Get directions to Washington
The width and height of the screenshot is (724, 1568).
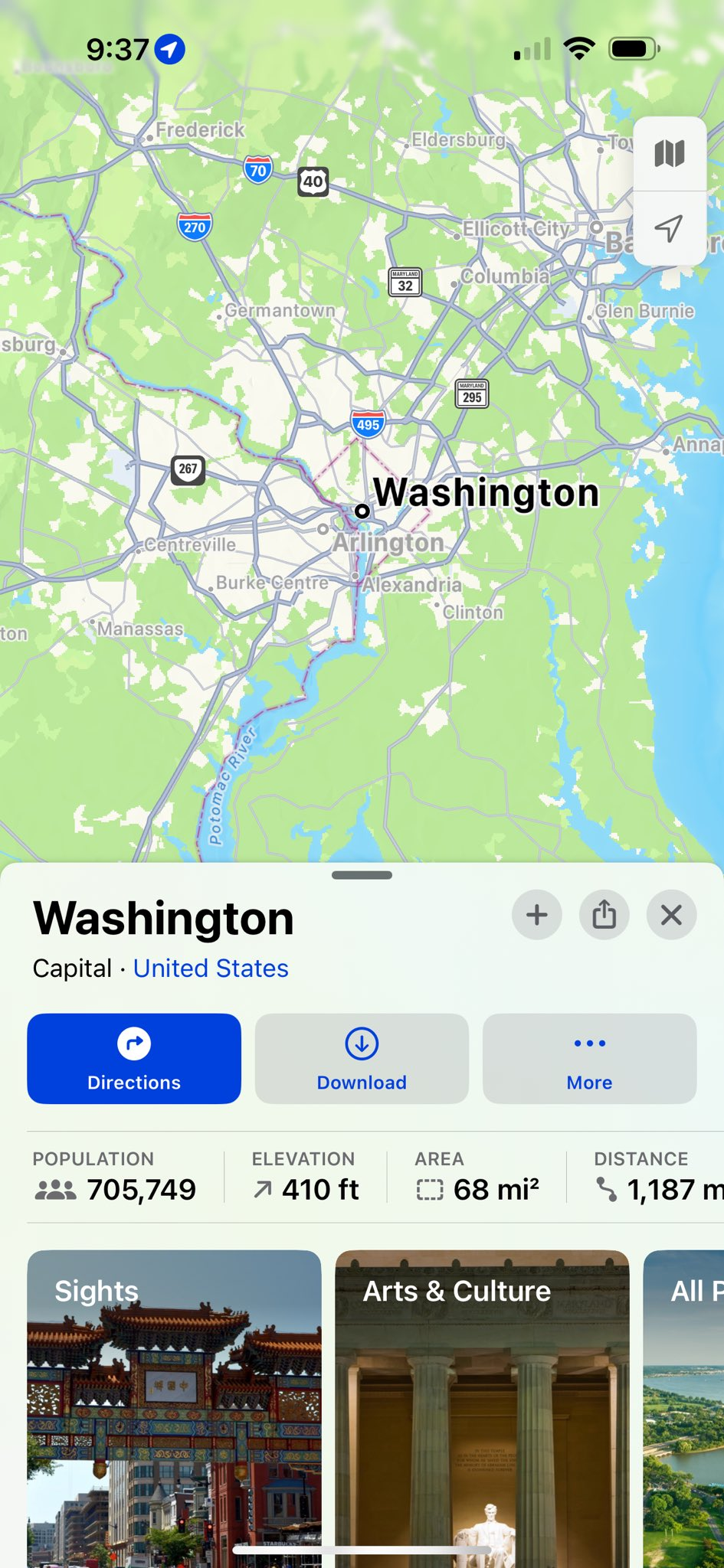134,1058
